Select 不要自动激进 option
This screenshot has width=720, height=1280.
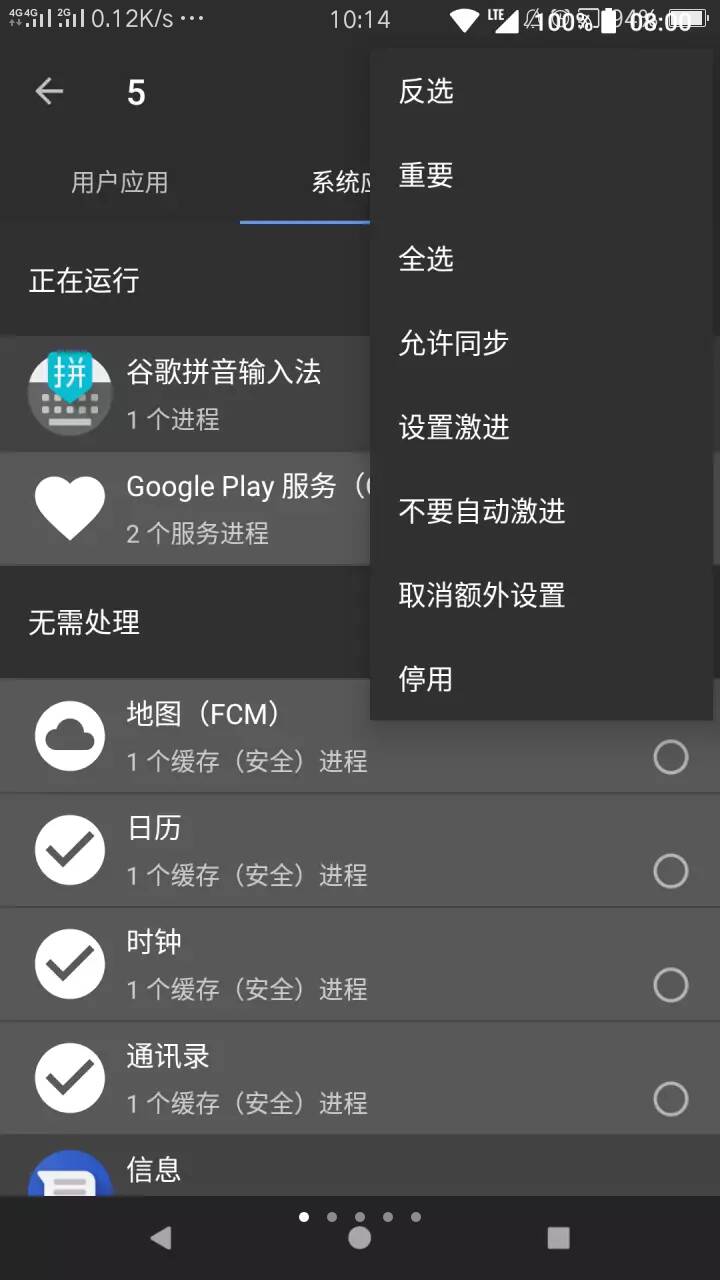[x=541, y=511]
